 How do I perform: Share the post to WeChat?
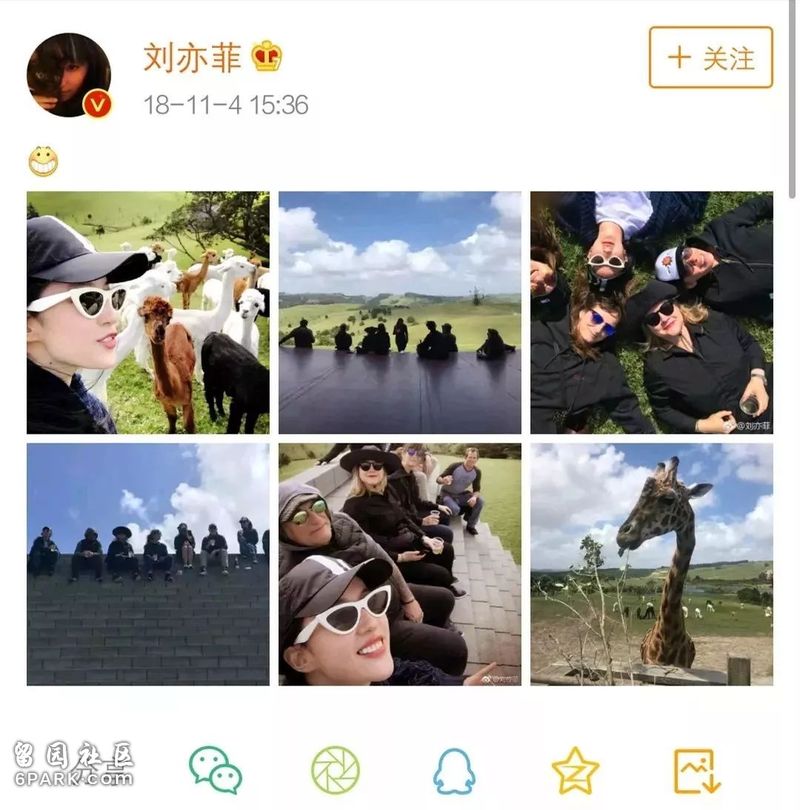(x=215, y=770)
